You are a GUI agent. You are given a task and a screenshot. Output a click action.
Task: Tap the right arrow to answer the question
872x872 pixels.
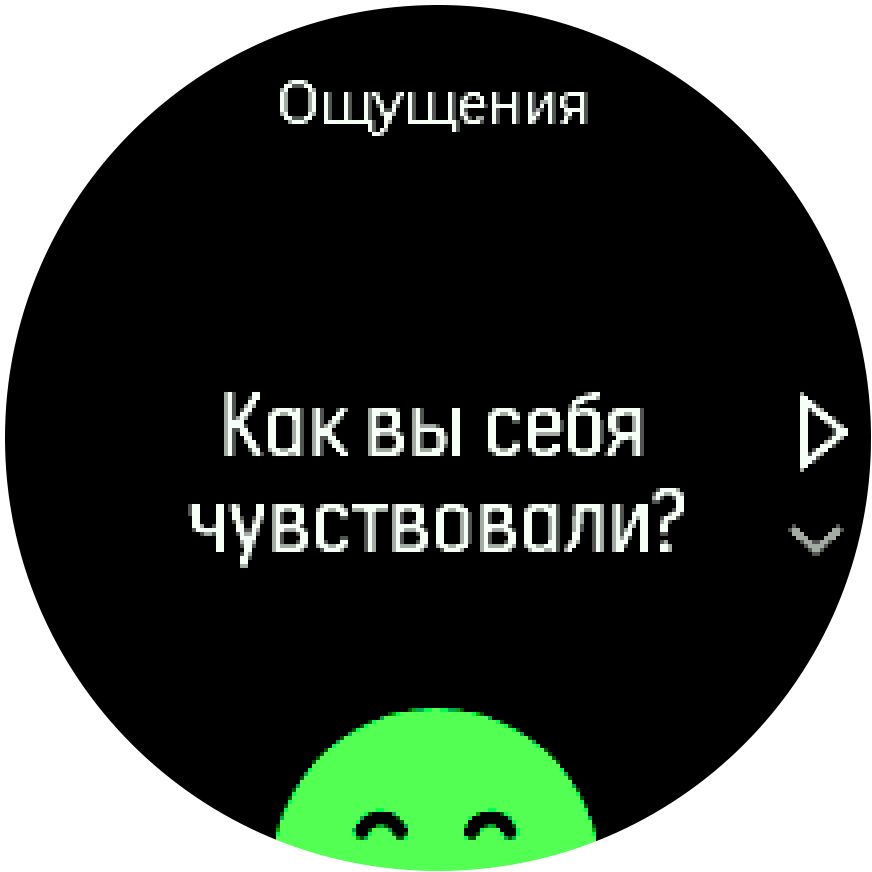pyautogui.click(x=821, y=433)
